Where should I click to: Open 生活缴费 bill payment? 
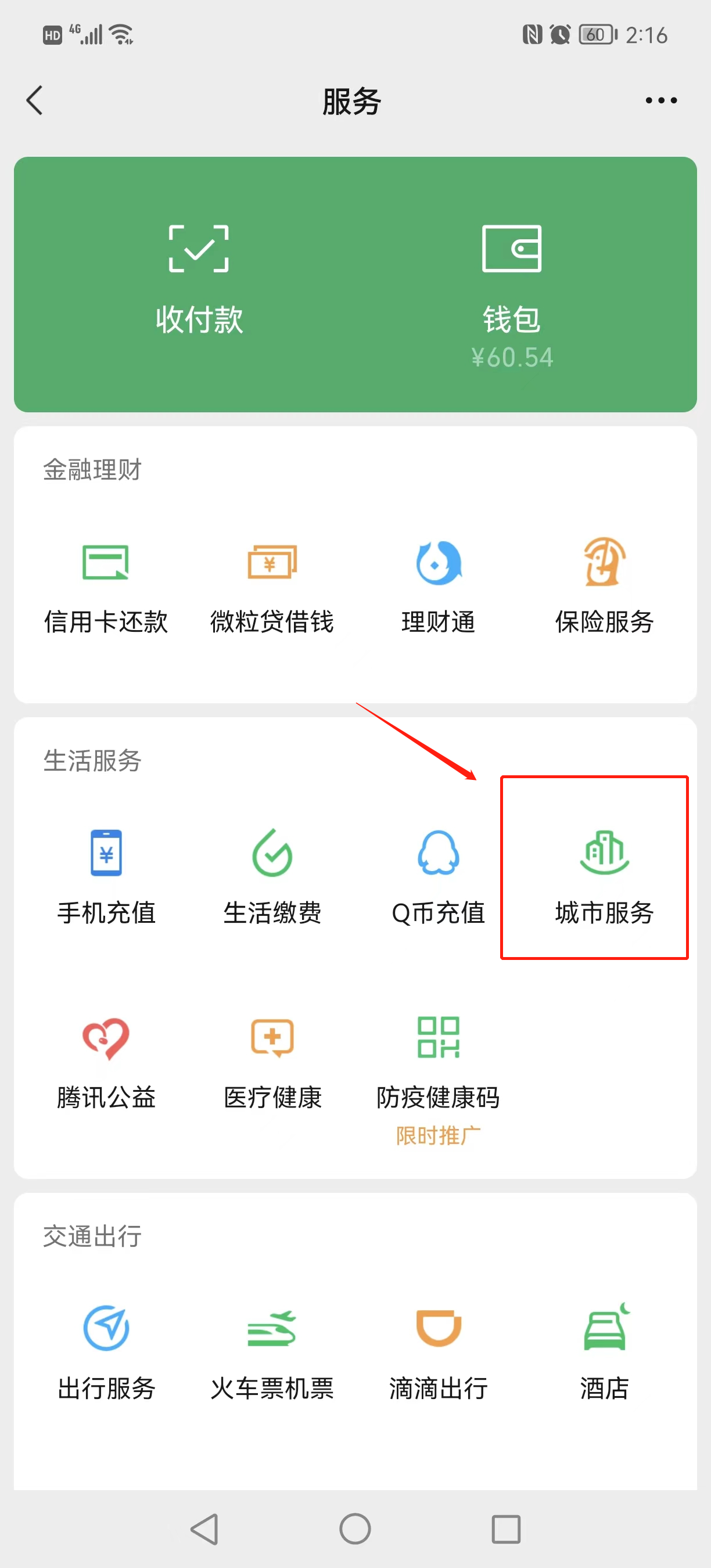point(272,876)
